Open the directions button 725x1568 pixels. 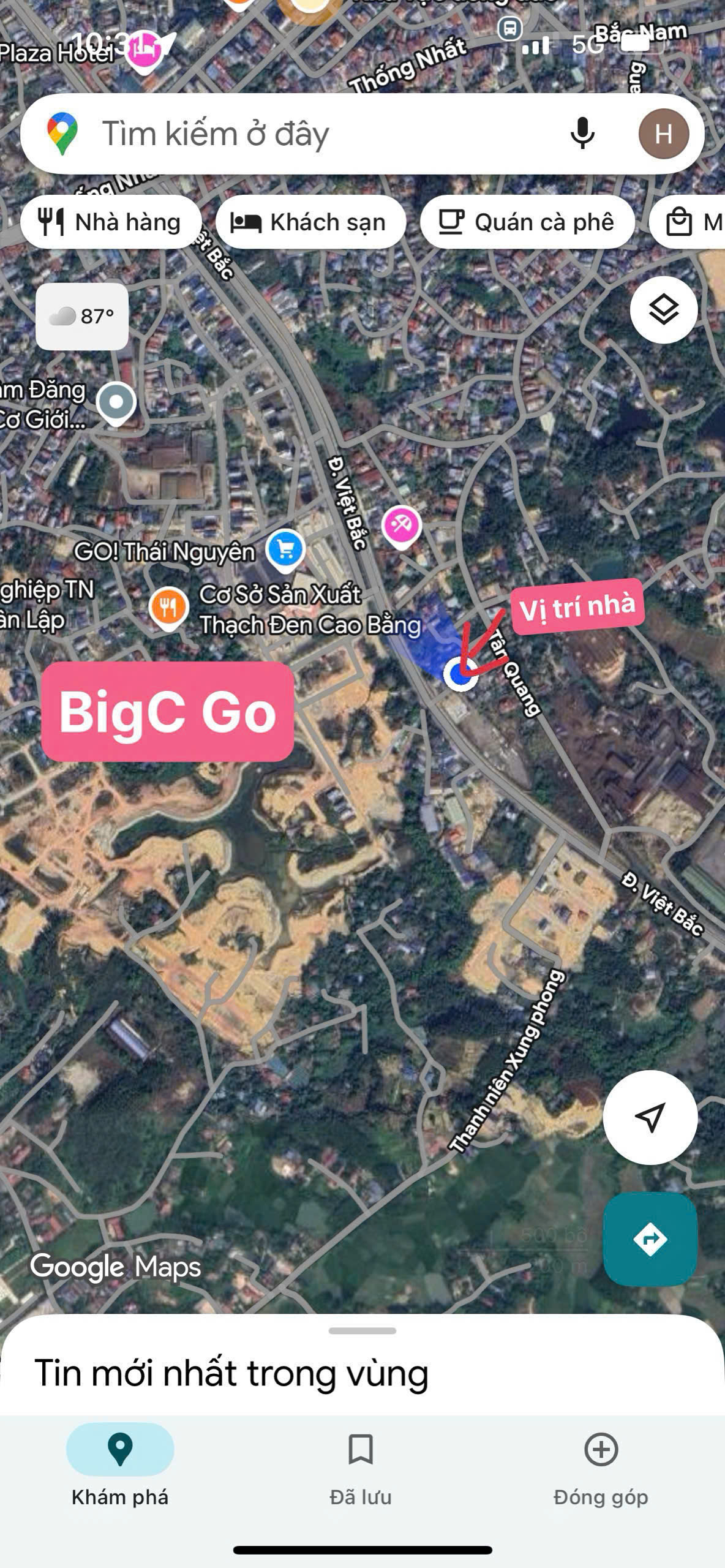click(650, 1238)
